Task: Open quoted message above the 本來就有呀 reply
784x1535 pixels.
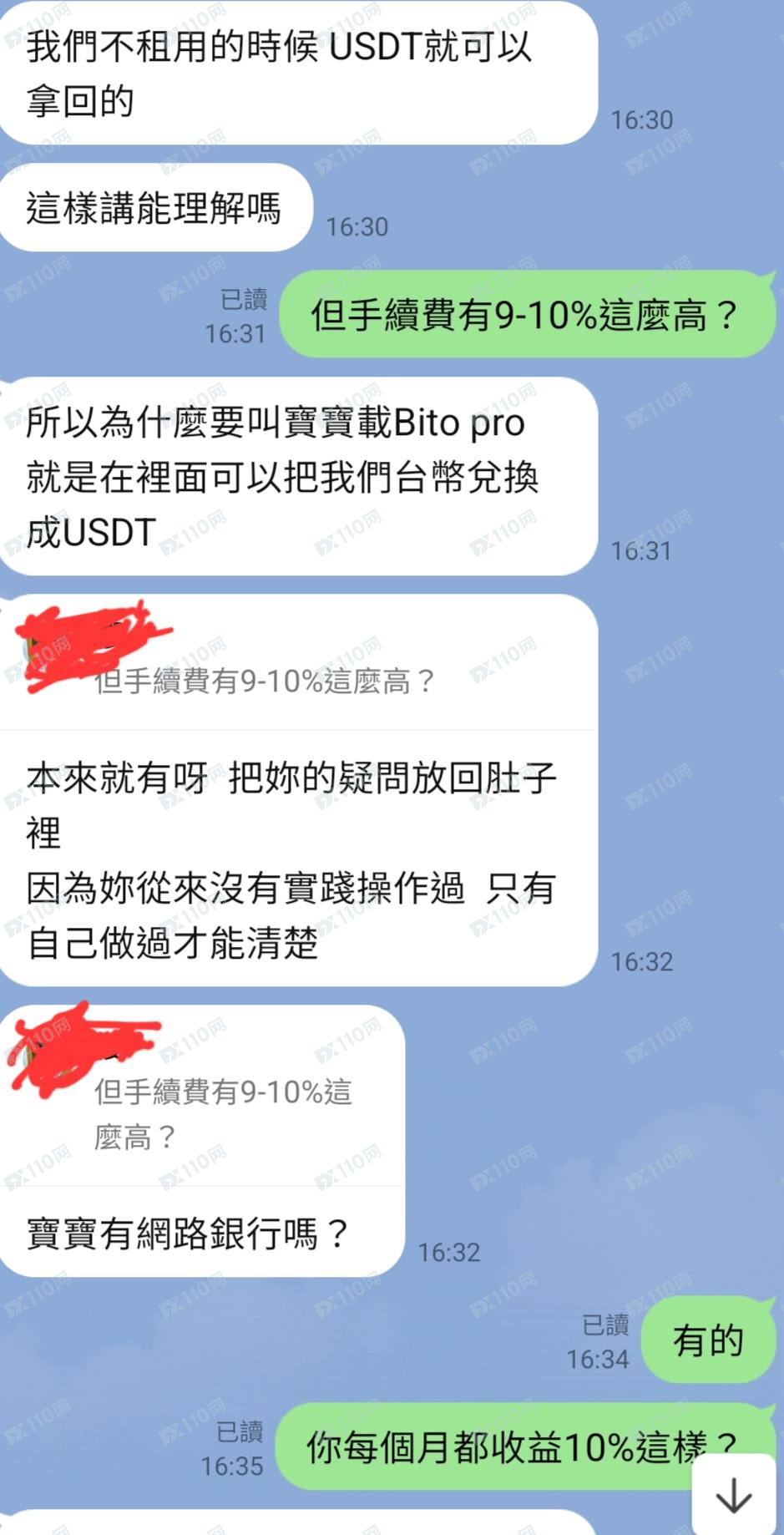Action: click(x=265, y=681)
